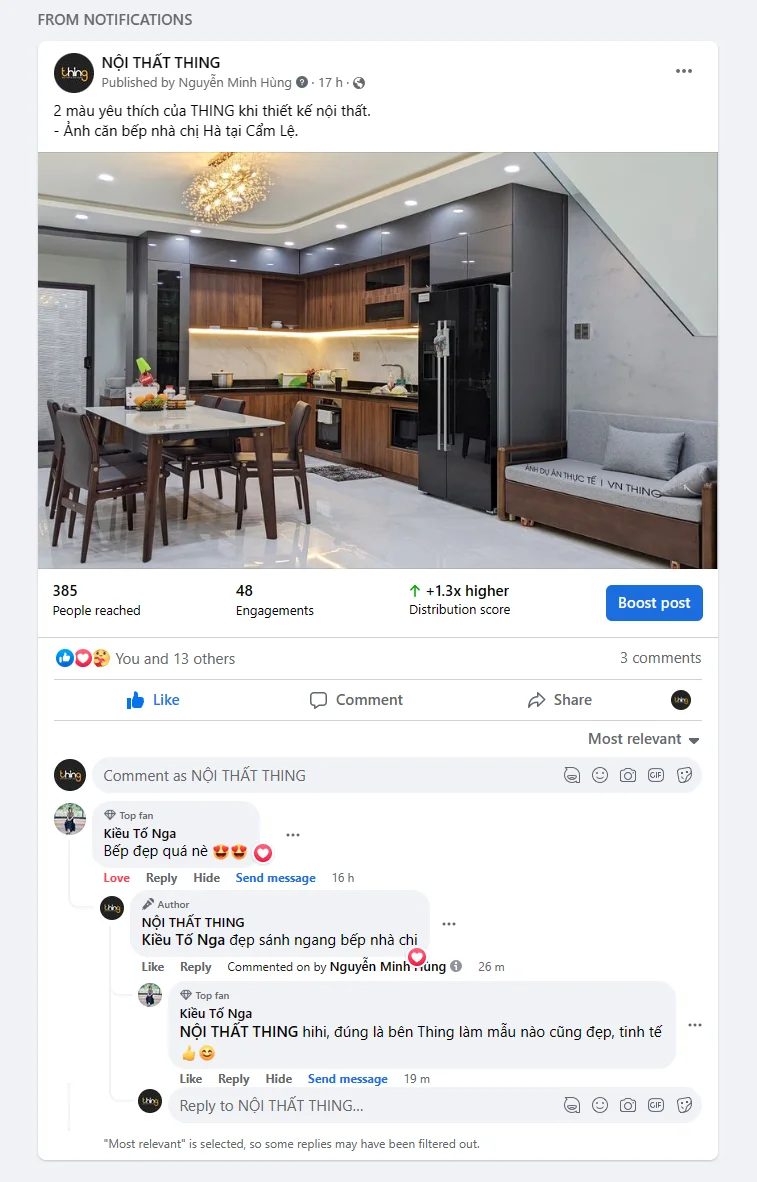Open options for Kiều Tố Nga's first comment
This screenshot has width=757, height=1182.
[x=293, y=835]
